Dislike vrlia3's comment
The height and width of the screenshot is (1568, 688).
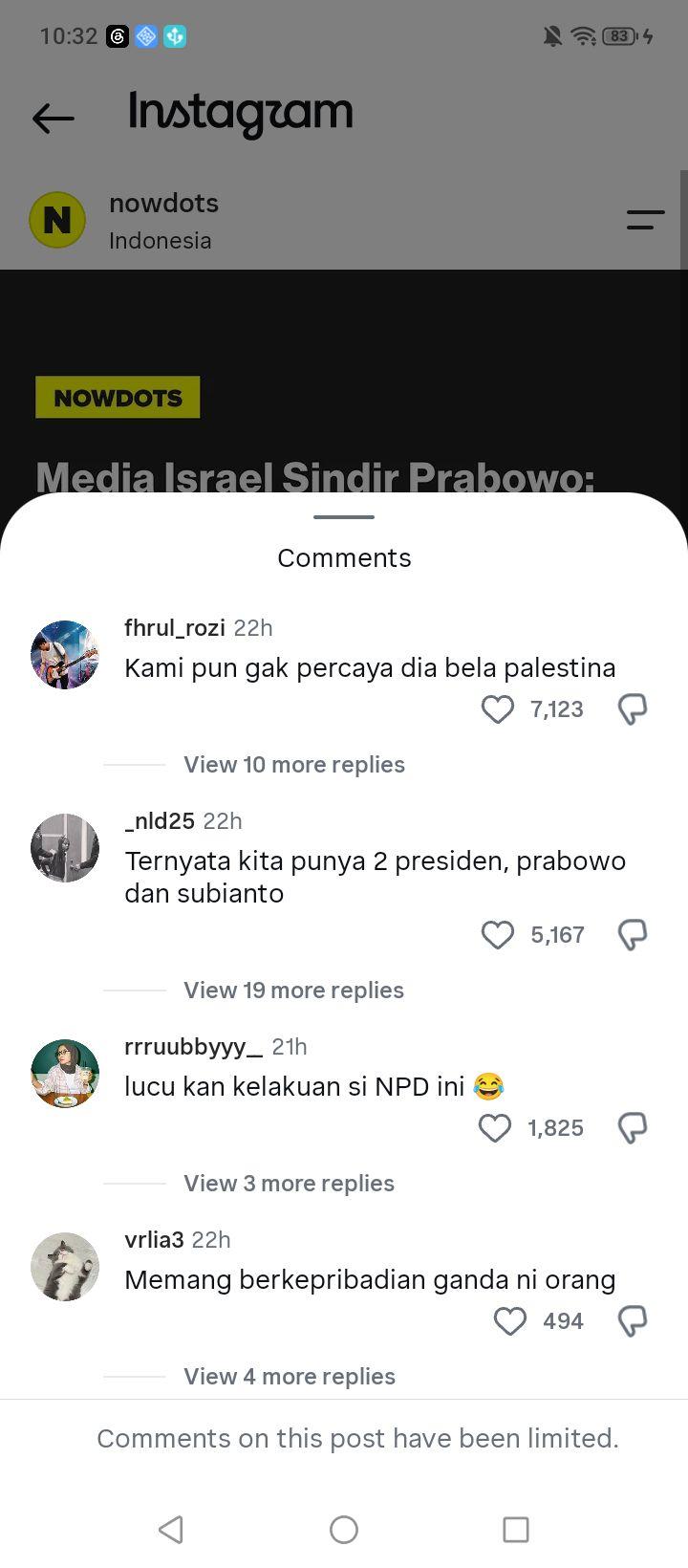(633, 1321)
